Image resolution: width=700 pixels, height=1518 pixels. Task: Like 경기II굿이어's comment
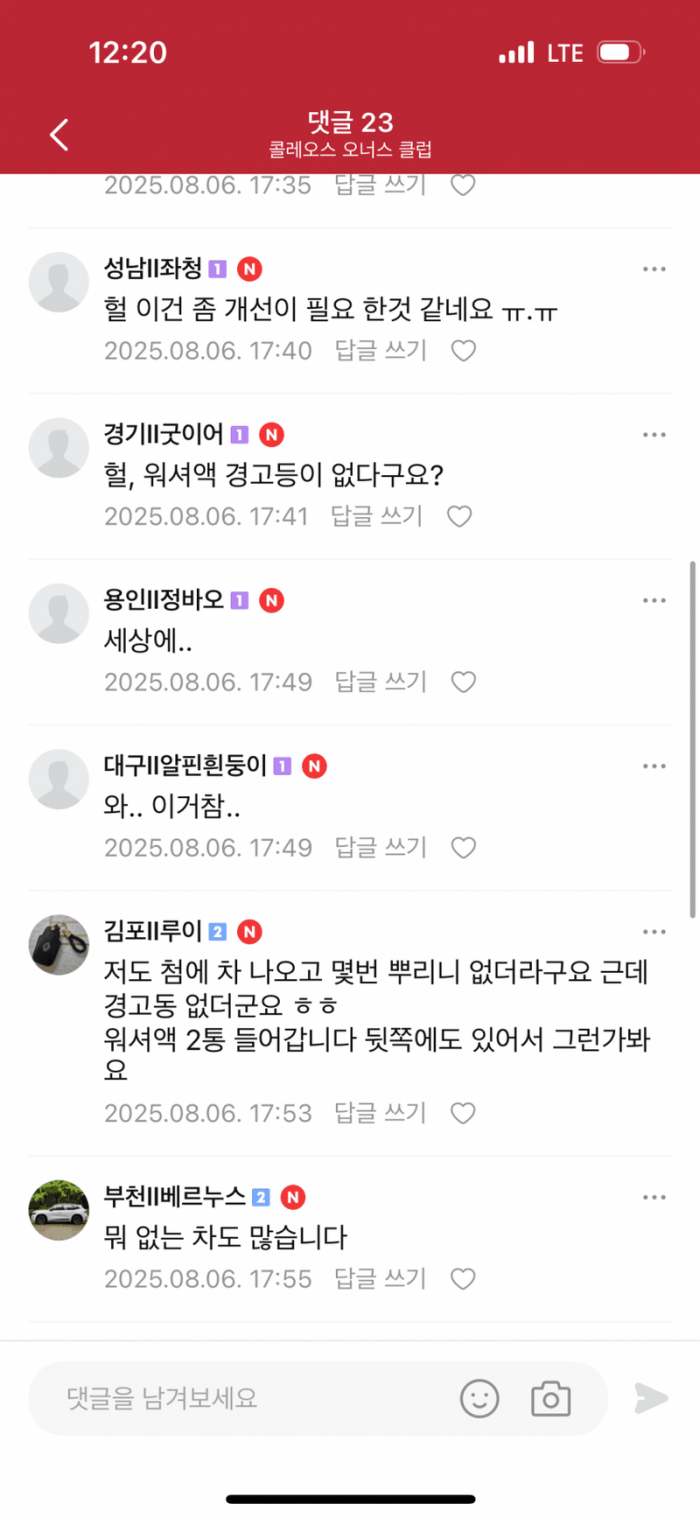[x=459, y=516]
